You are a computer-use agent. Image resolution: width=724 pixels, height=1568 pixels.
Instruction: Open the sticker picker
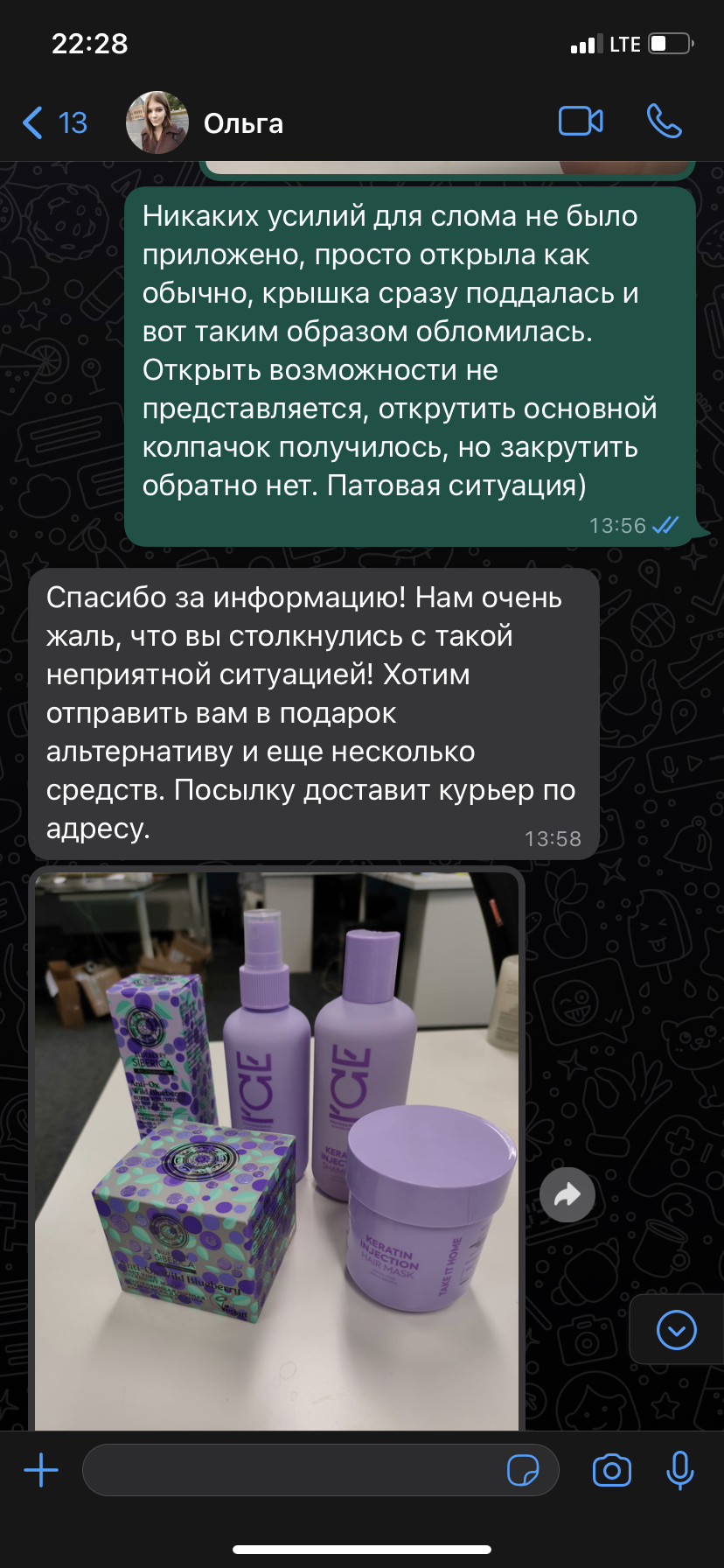[523, 1470]
